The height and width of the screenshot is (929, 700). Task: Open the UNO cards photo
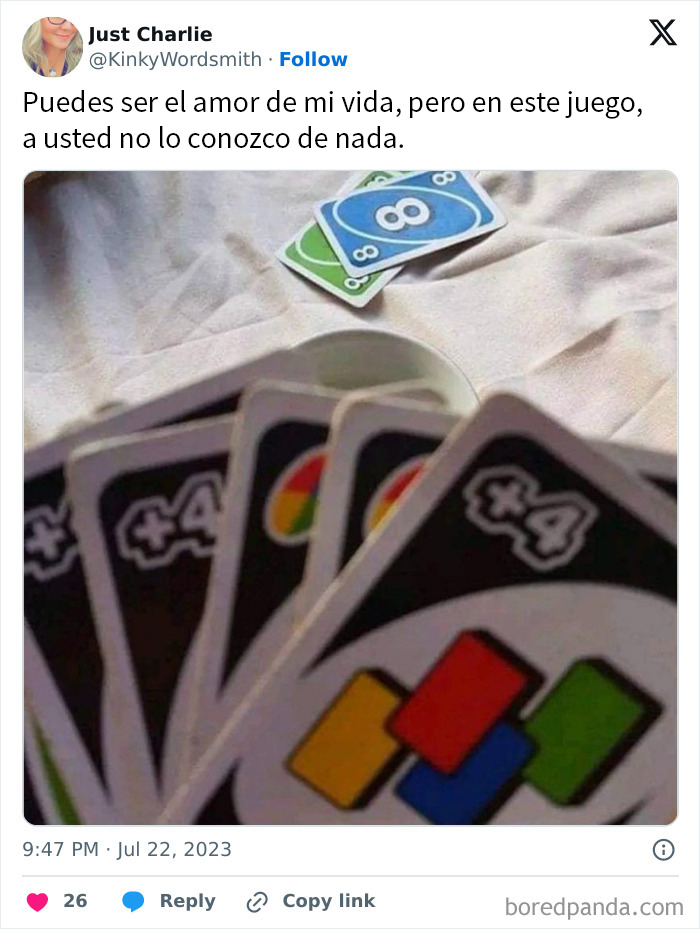tap(350, 497)
